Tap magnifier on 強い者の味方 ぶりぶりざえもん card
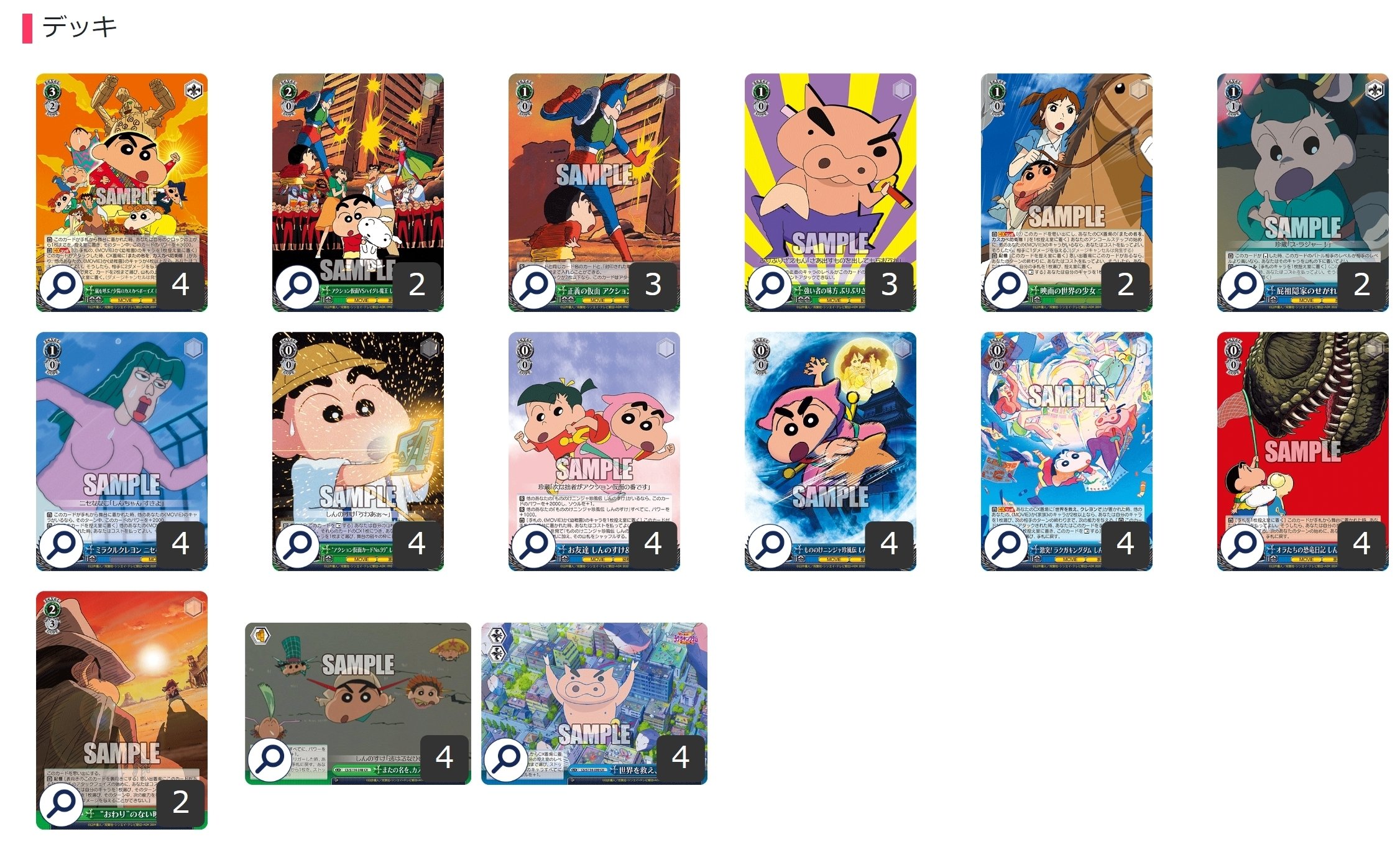This screenshot has width=1400, height=847. coord(770,286)
